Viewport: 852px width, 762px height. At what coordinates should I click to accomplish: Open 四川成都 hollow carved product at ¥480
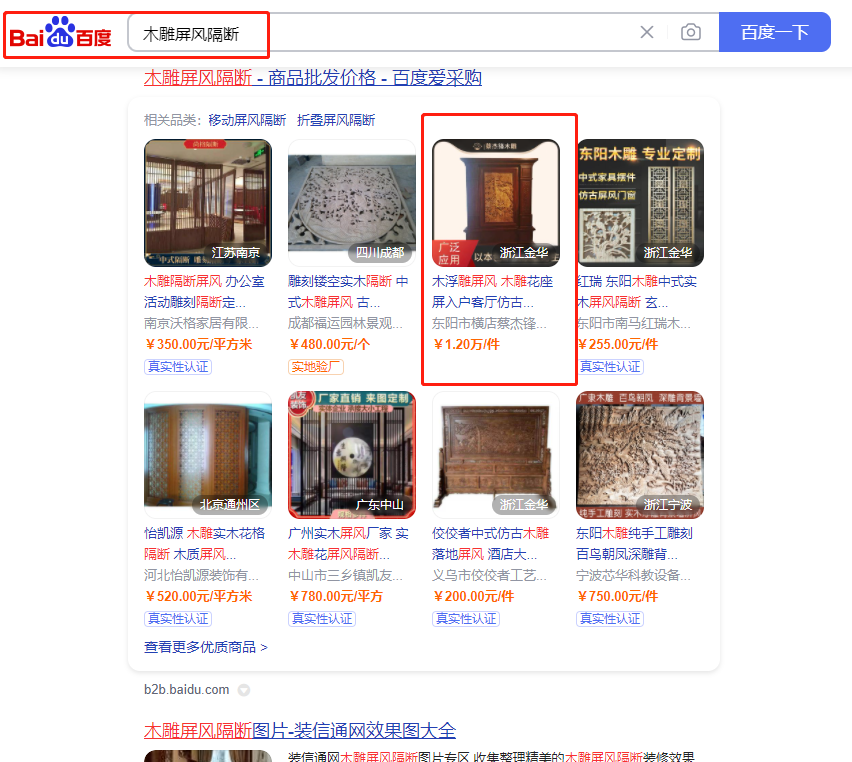point(352,203)
